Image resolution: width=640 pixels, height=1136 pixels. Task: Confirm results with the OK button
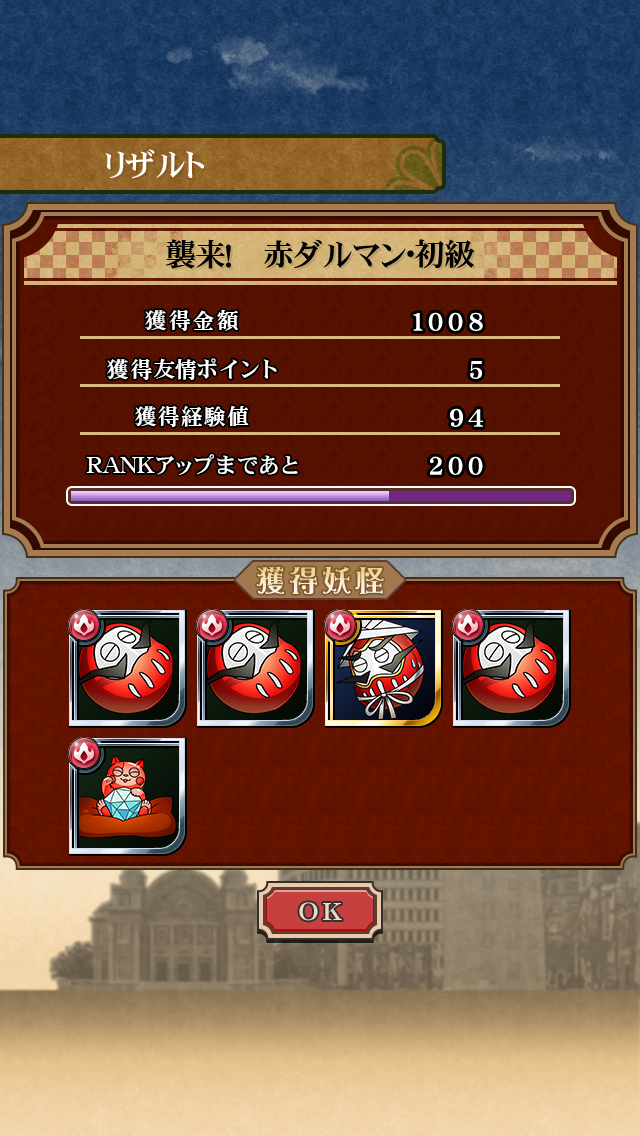click(320, 911)
